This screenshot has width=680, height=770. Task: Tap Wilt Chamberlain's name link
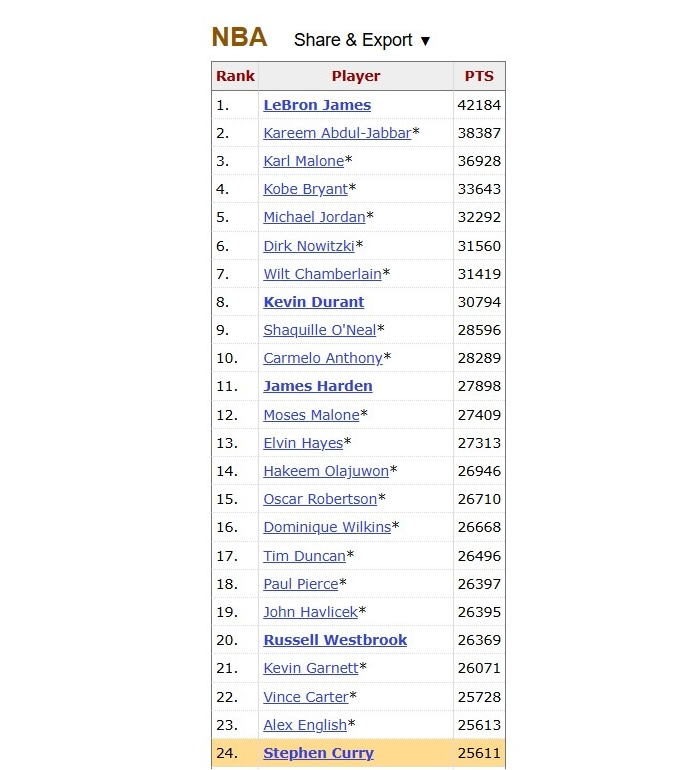(x=322, y=274)
